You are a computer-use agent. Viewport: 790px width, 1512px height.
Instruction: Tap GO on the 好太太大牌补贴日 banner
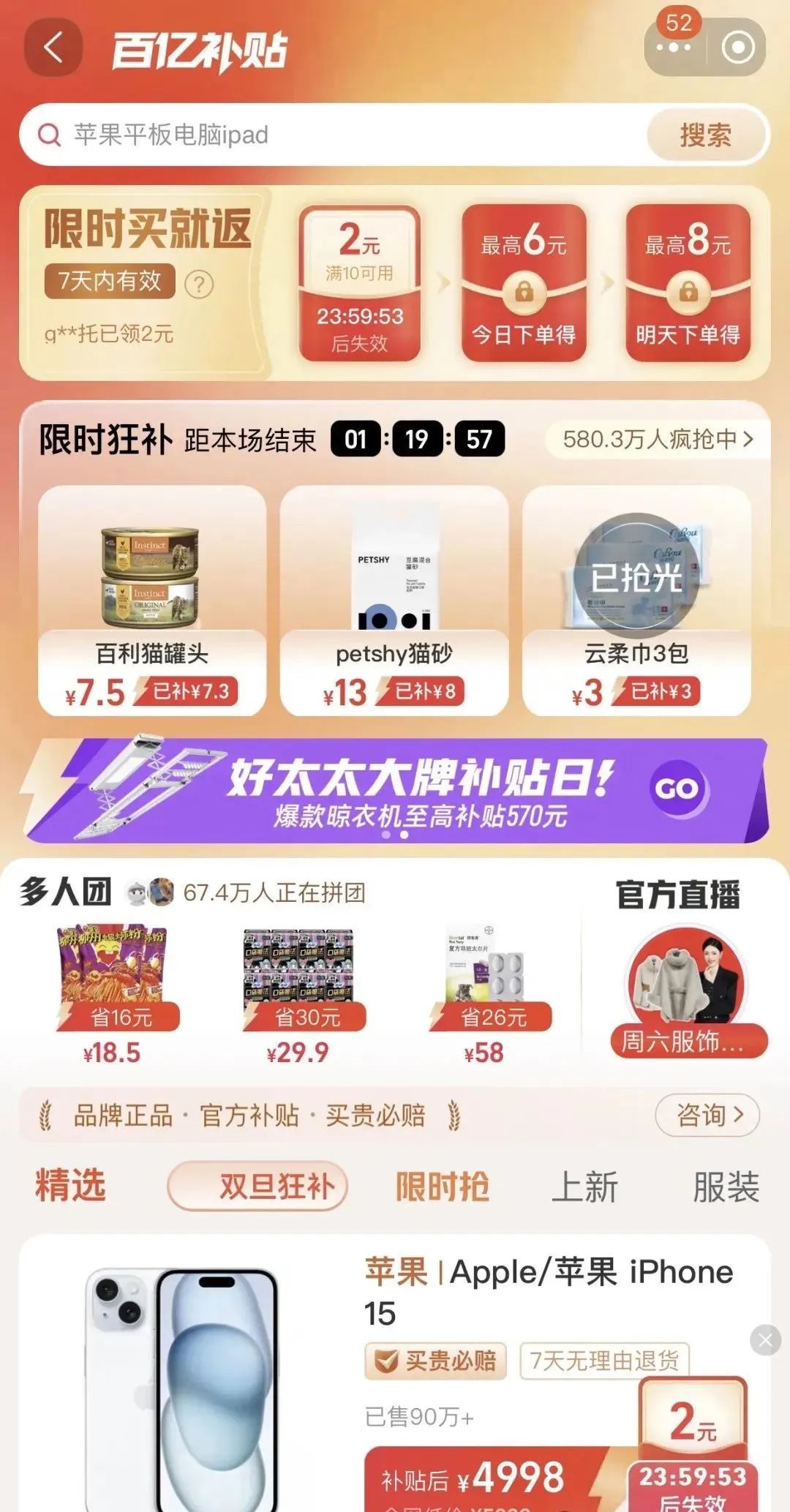pyautogui.click(x=677, y=789)
